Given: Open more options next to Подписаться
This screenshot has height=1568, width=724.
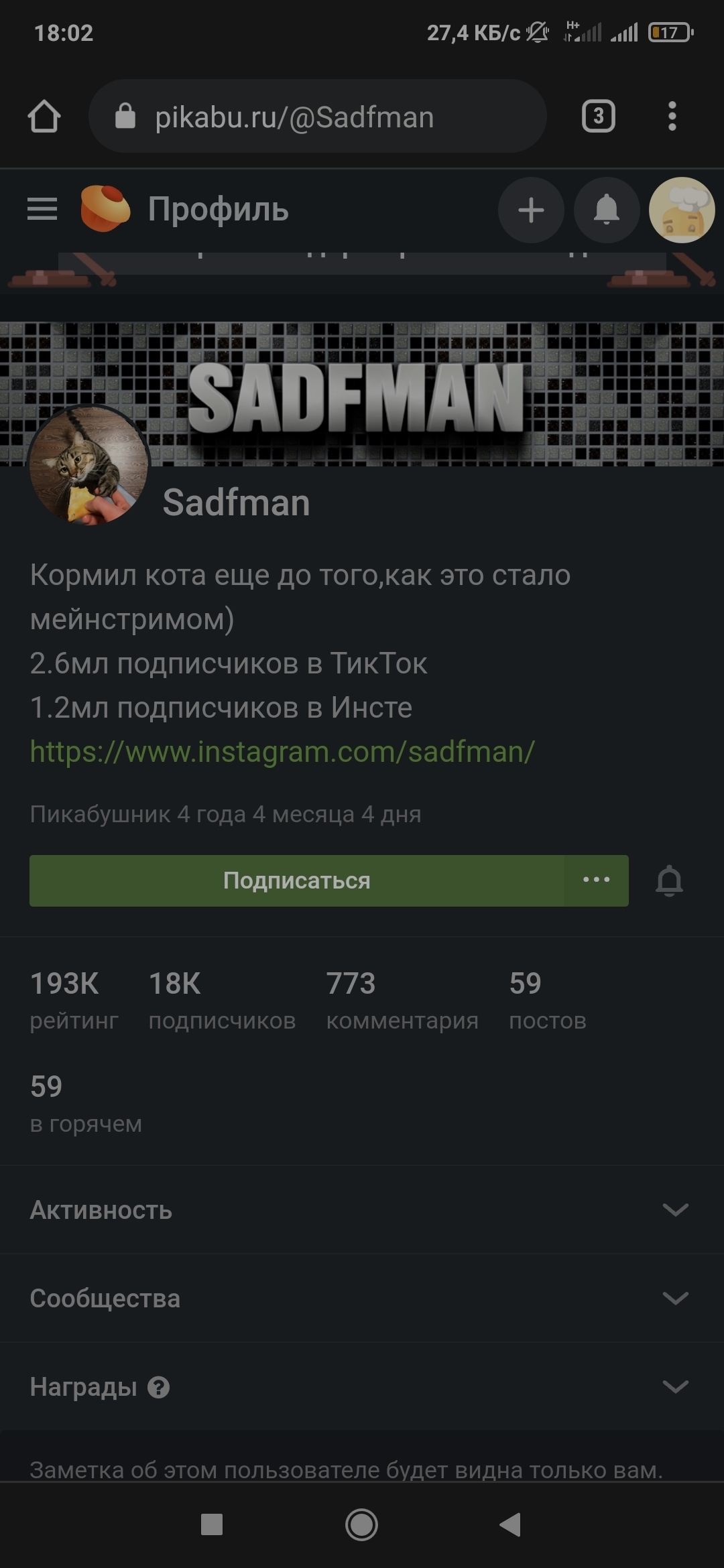Looking at the screenshot, I should [597, 880].
